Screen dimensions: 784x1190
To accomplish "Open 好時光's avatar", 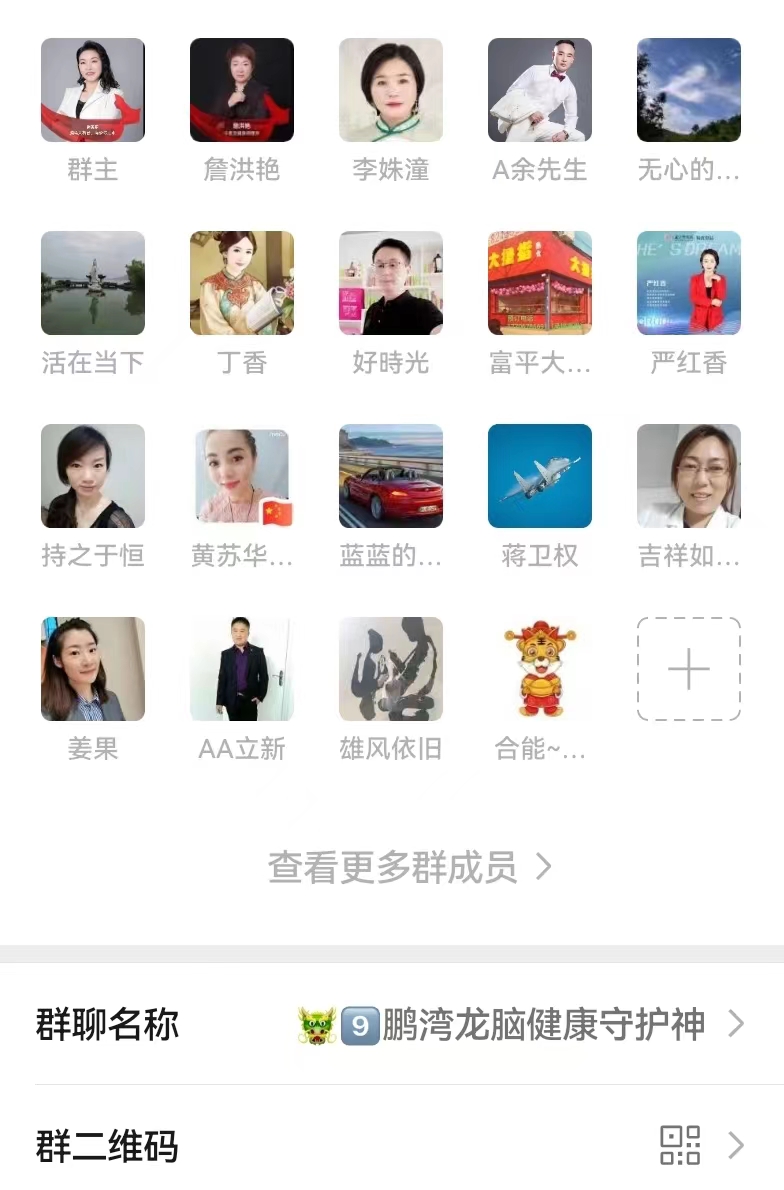I will click(391, 284).
